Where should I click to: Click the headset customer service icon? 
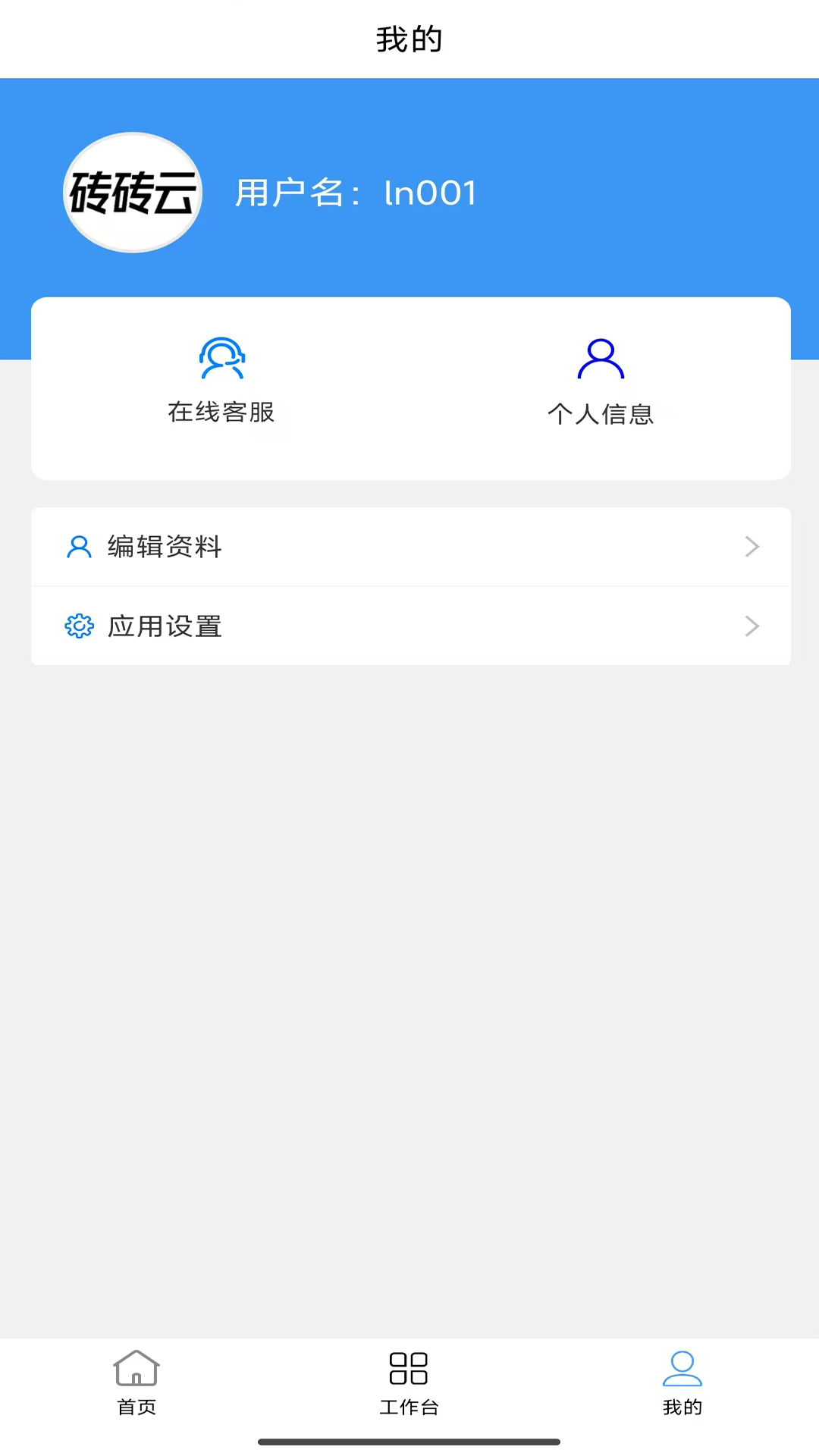[221, 358]
